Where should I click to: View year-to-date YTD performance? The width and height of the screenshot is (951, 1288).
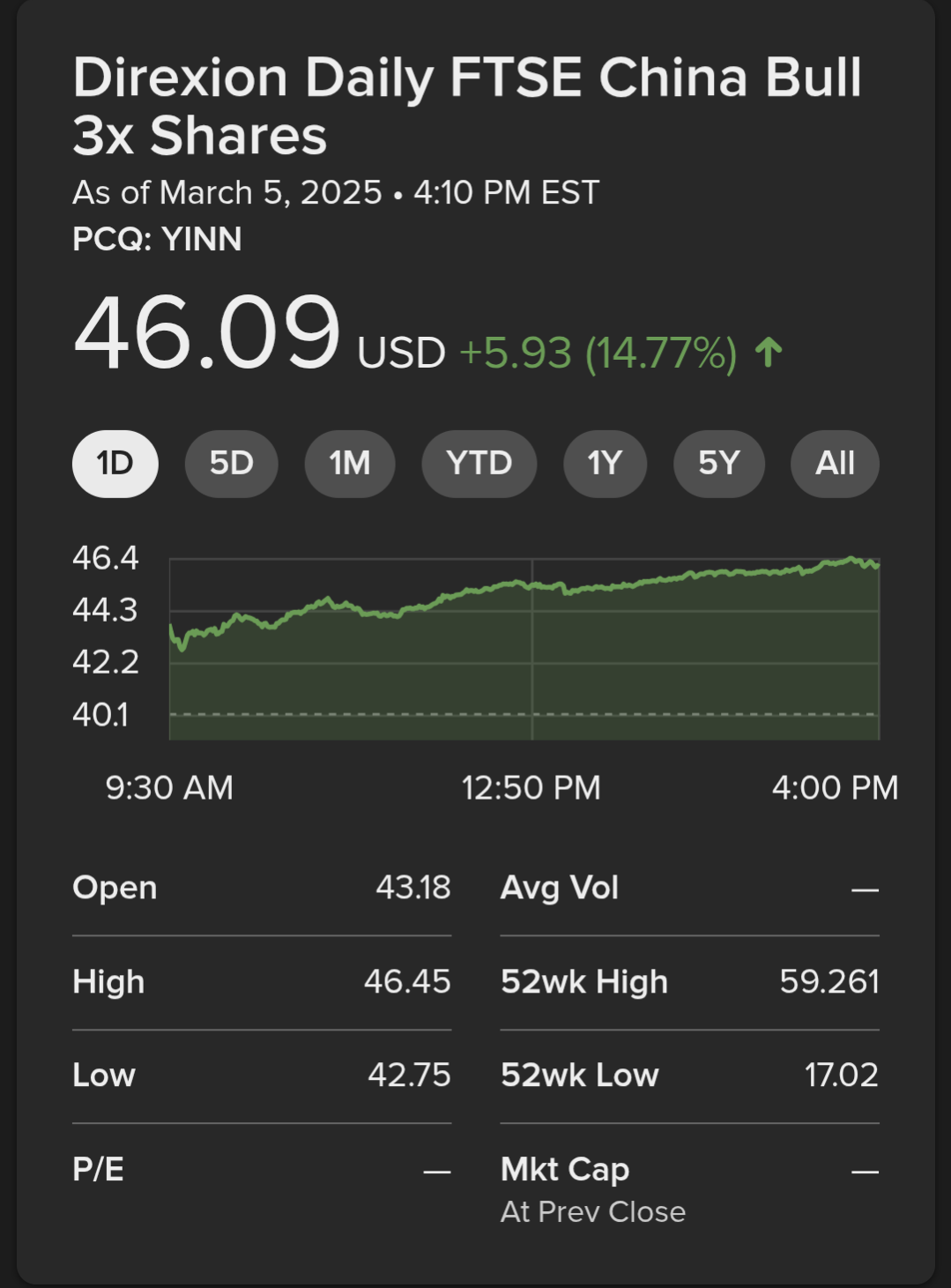coord(479,464)
